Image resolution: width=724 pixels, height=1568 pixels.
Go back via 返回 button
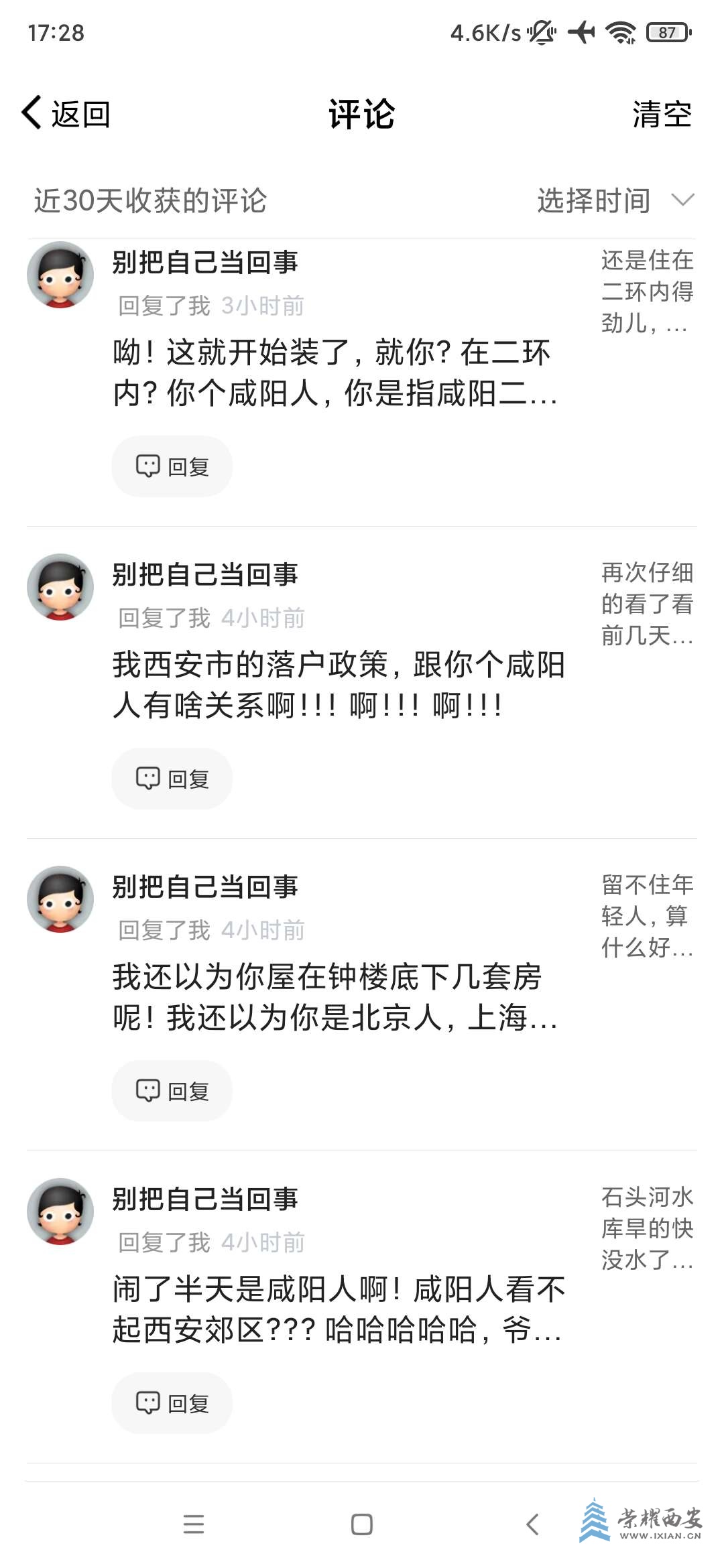pyautogui.click(x=66, y=113)
